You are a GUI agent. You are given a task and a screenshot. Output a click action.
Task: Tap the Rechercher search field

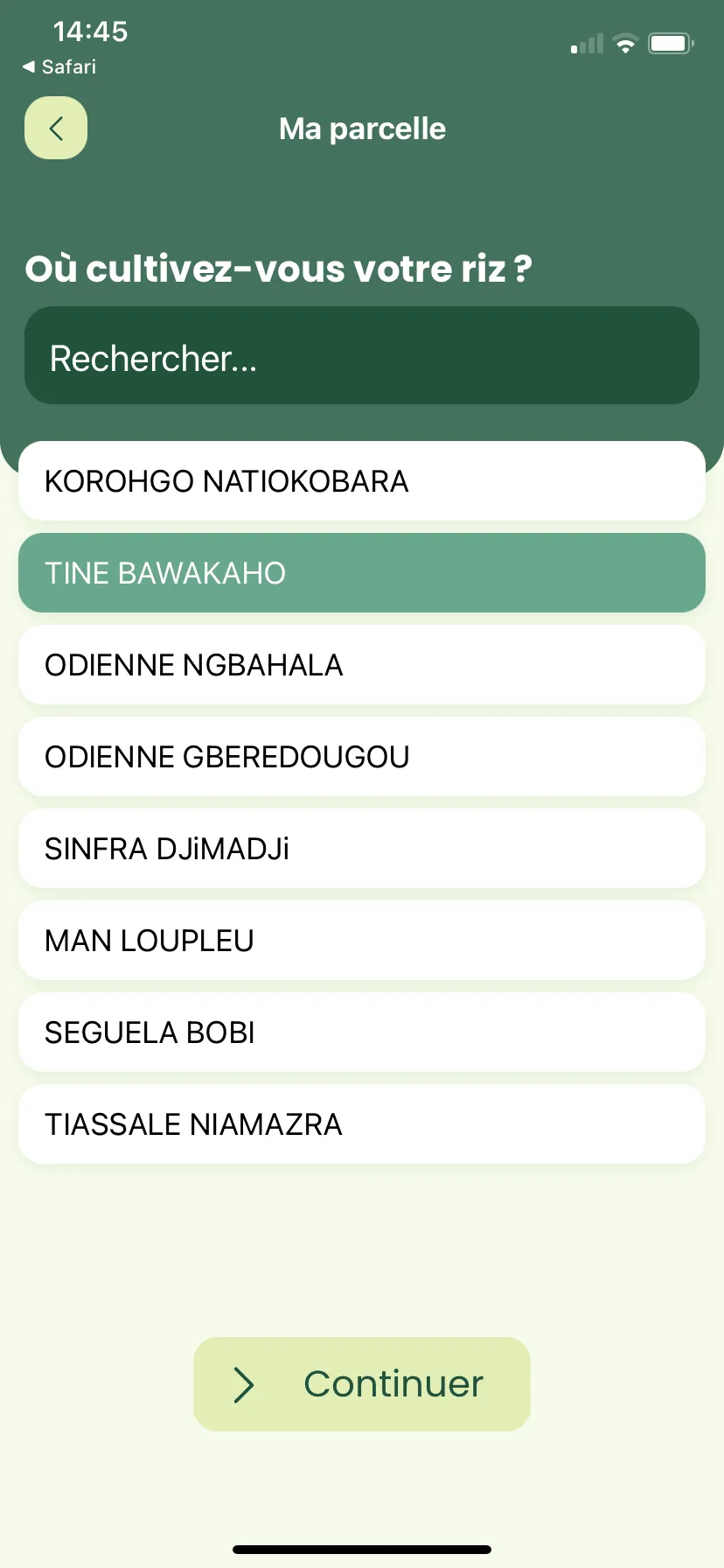[362, 355]
